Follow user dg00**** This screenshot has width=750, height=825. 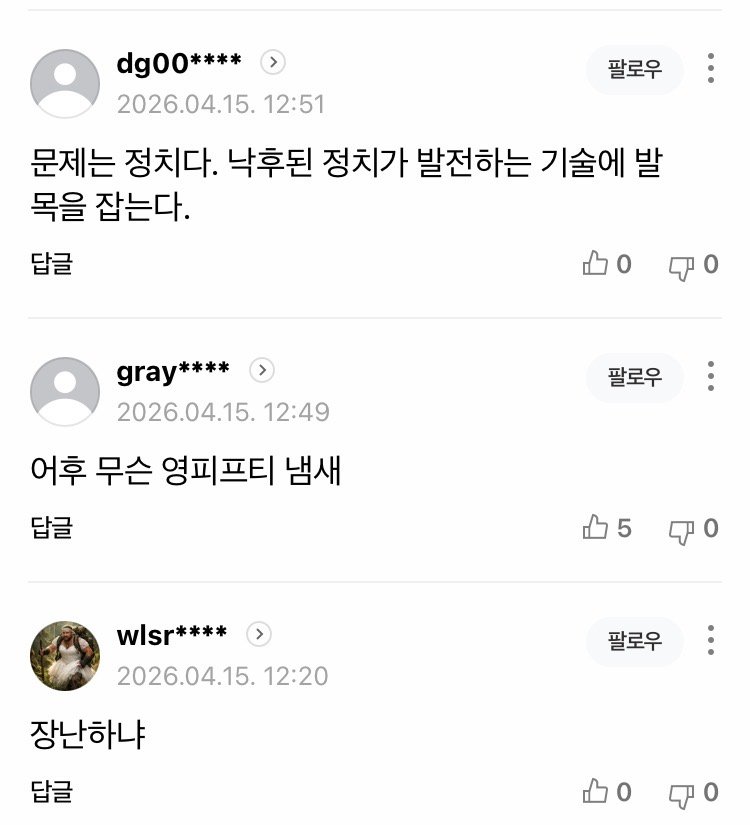[x=635, y=70]
